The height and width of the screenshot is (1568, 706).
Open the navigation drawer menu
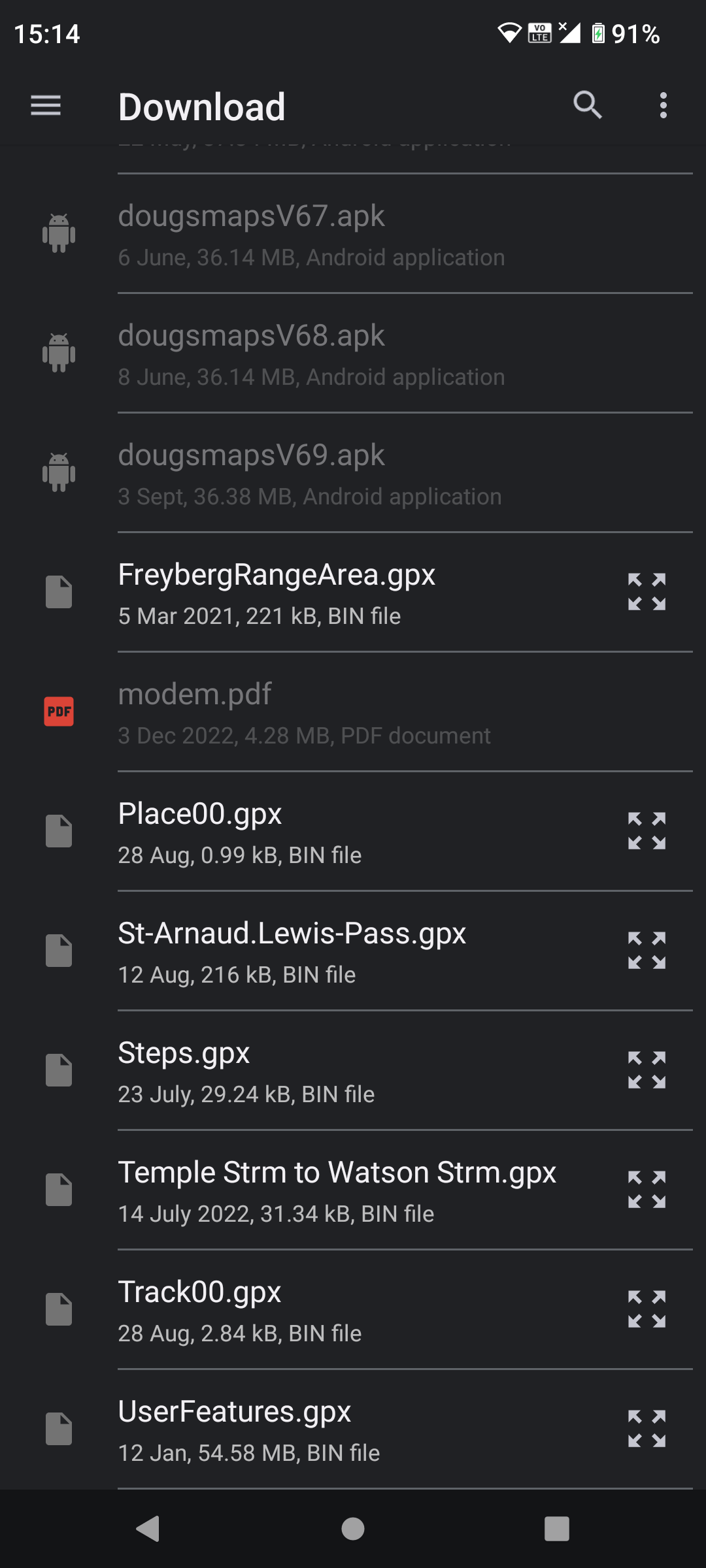coord(46,105)
